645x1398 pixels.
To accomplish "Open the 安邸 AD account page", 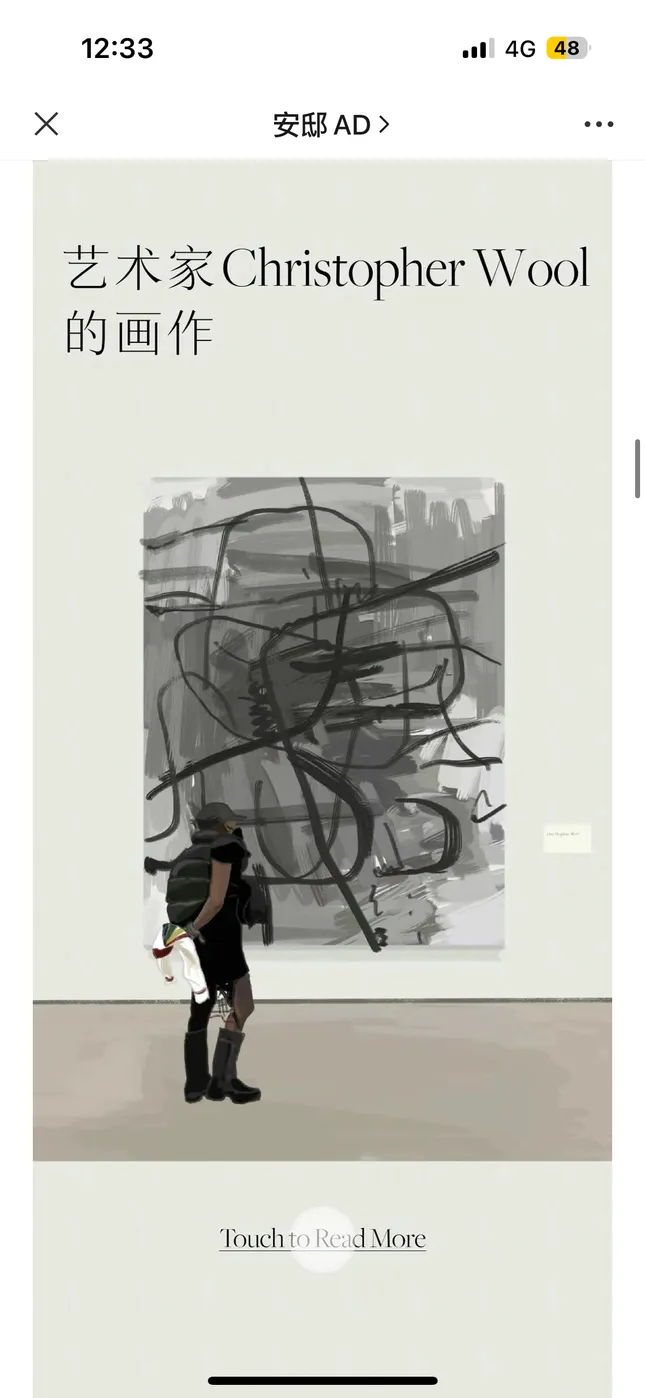I will pyautogui.click(x=330, y=125).
